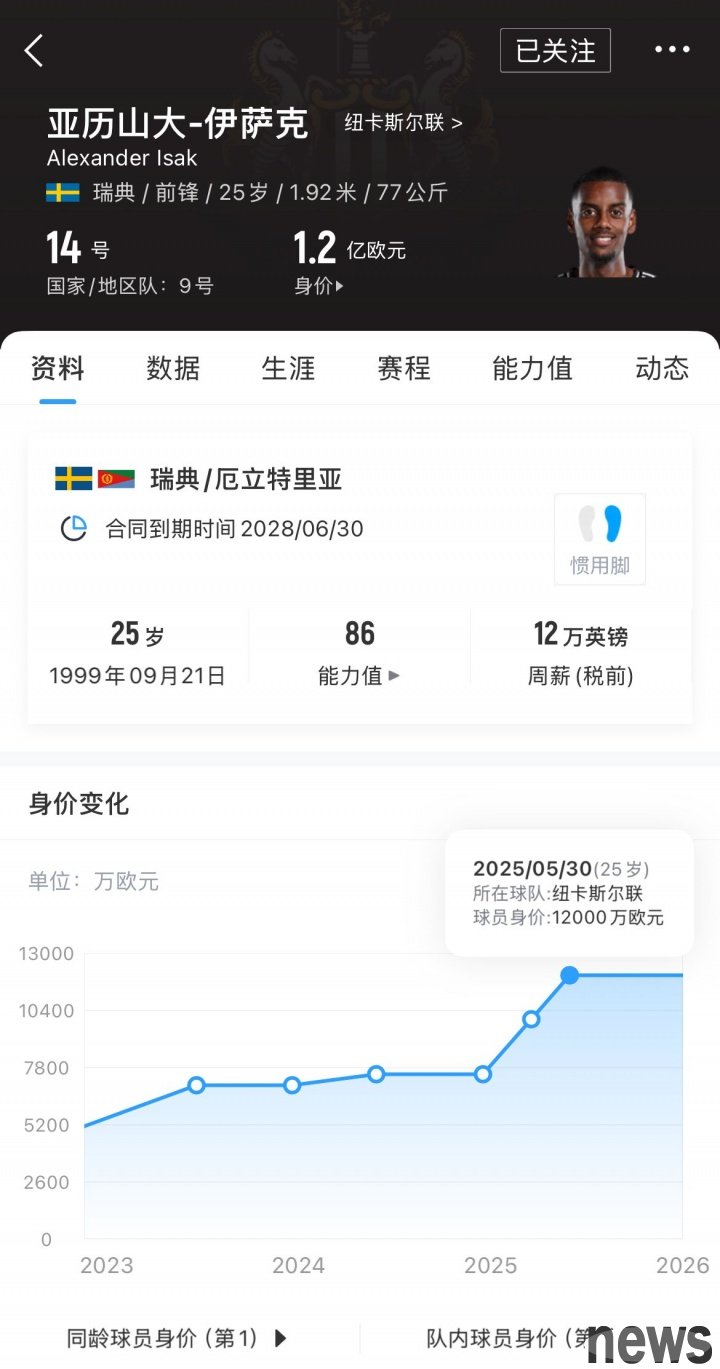720x1369 pixels.
Task: View the 能力值 tab
Action: point(532,368)
